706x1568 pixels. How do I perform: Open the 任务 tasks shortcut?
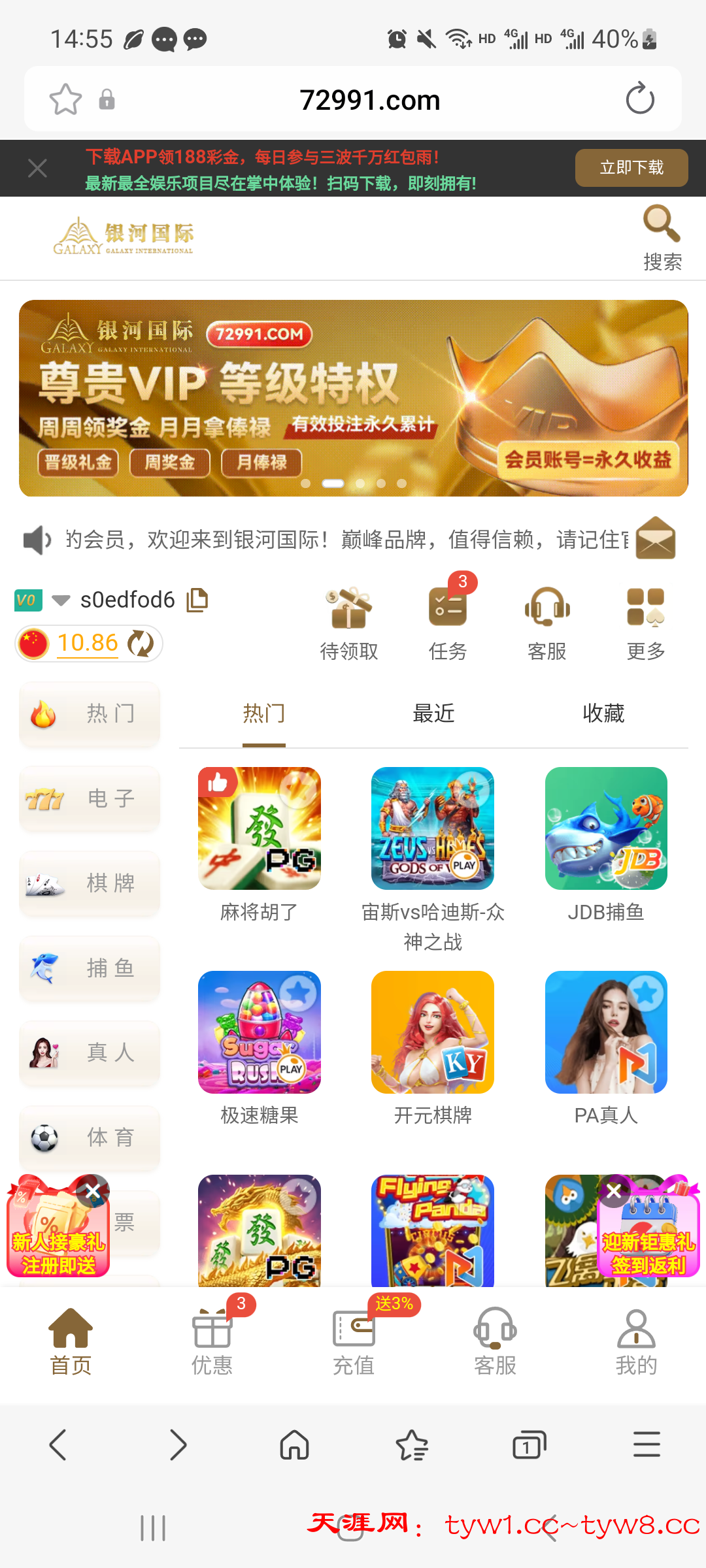point(448,622)
